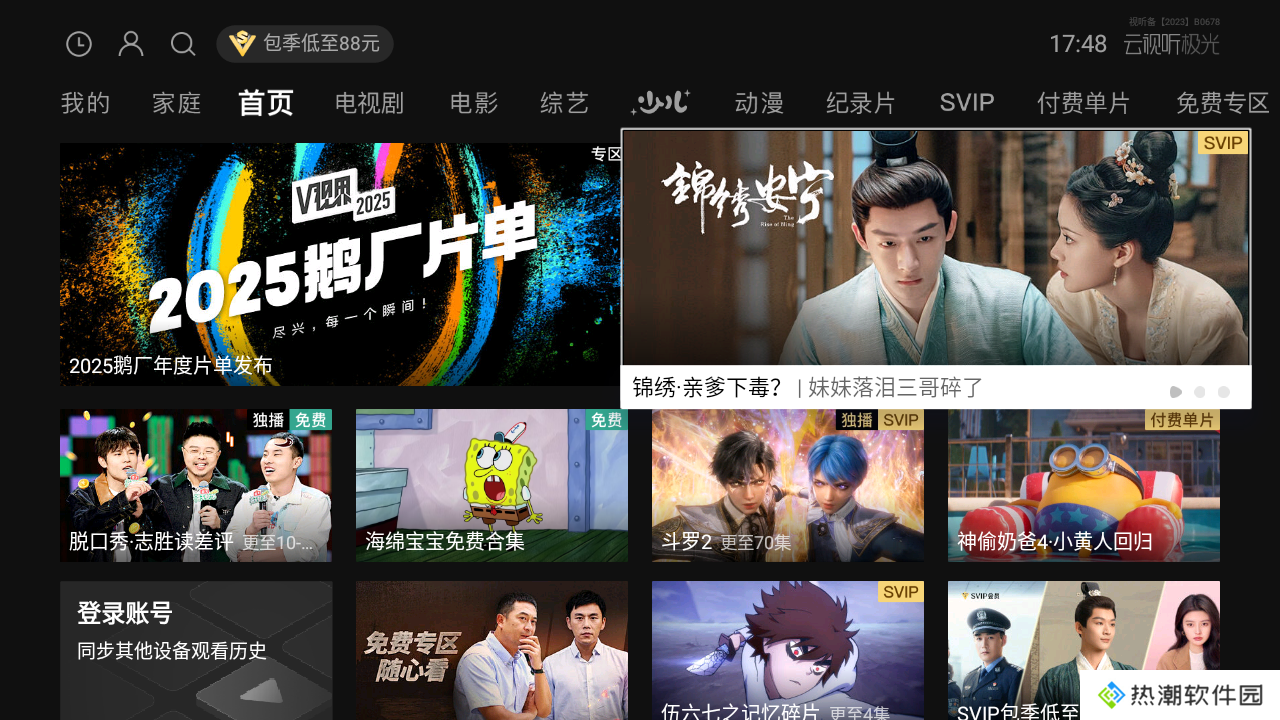This screenshot has height=720, width=1280.
Task: Open the search icon
Action: click(x=183, y=44)
